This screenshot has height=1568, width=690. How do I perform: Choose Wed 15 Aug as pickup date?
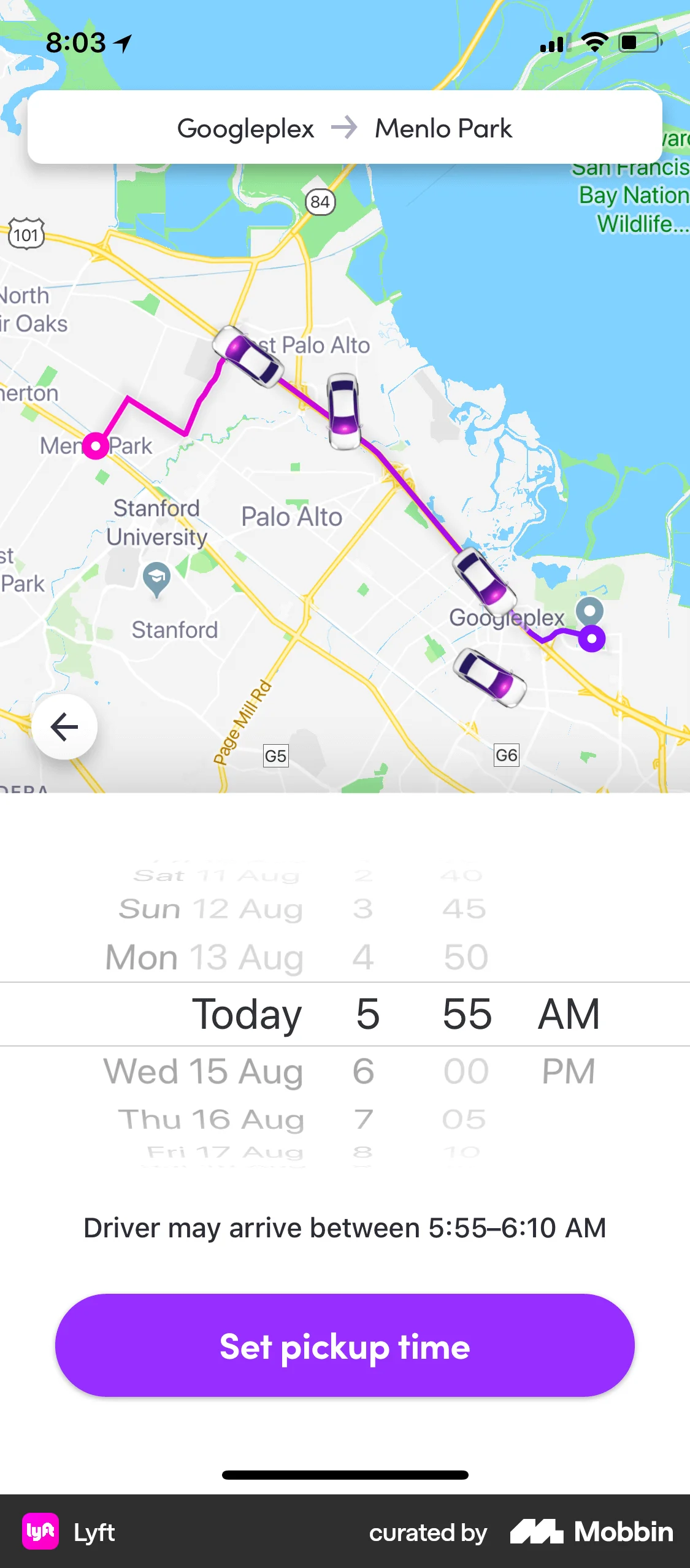202,1070
